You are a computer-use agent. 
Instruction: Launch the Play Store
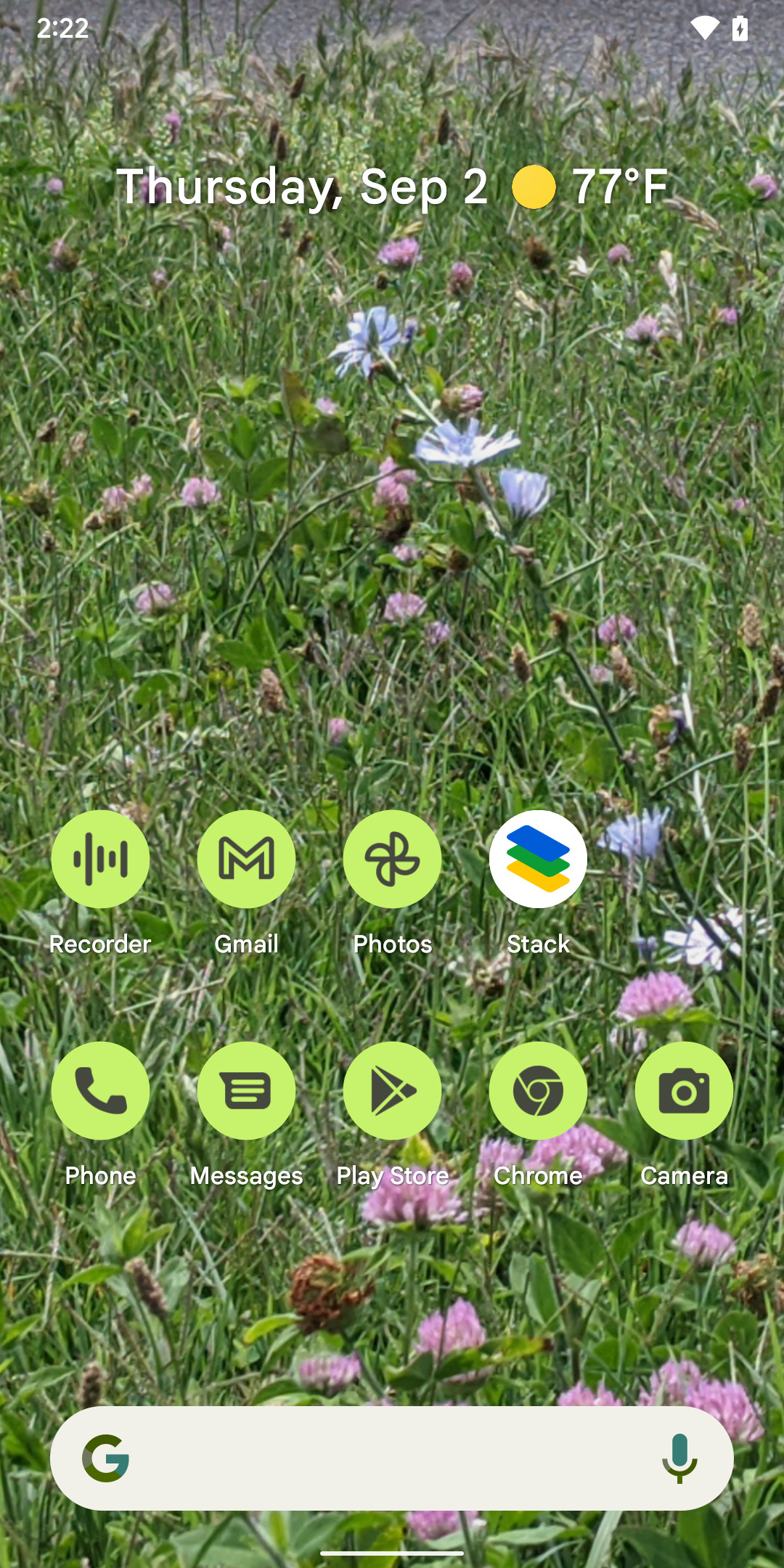[392, 1090]
